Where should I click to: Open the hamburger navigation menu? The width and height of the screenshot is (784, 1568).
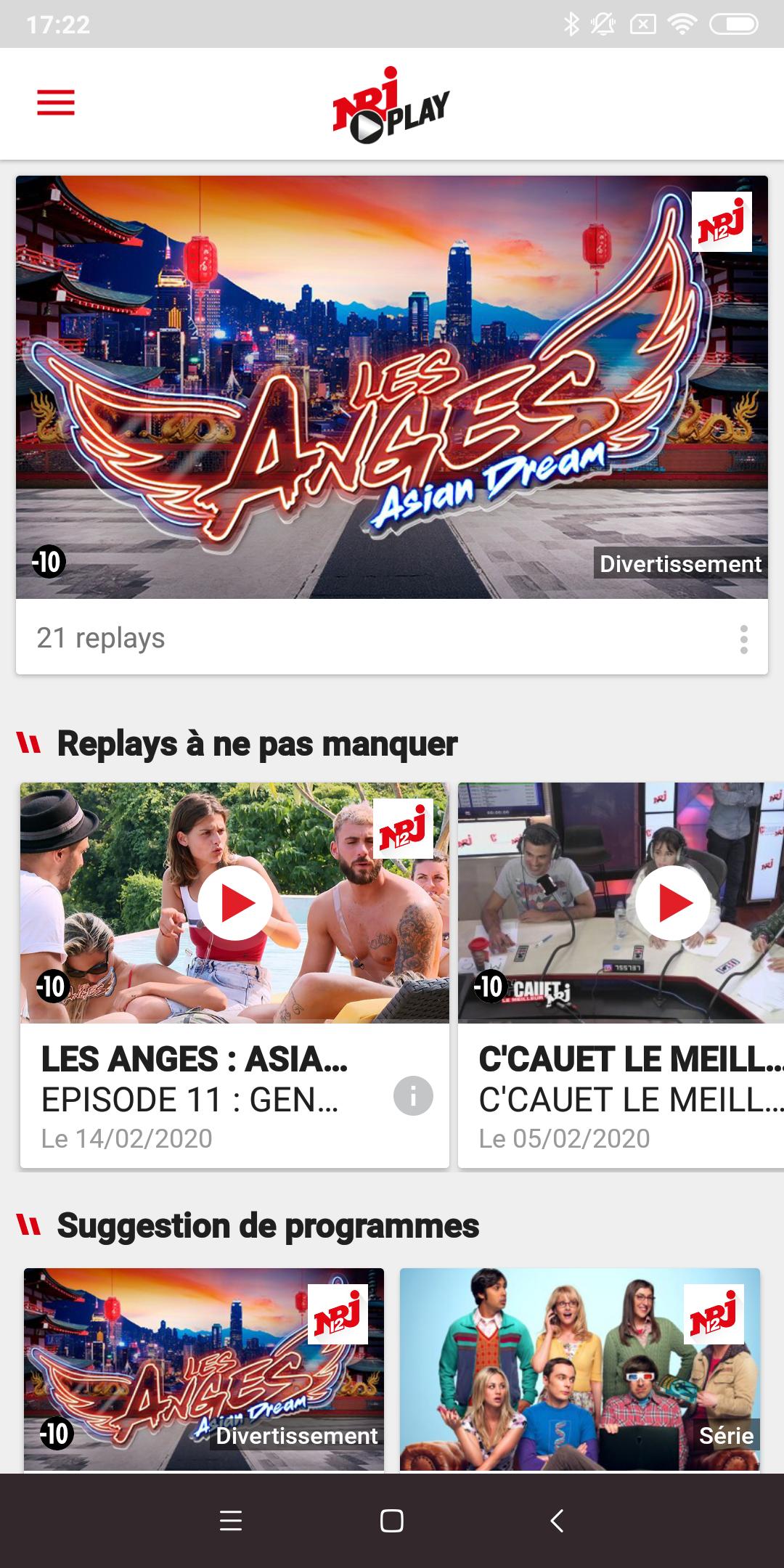[x=56, y=102]
